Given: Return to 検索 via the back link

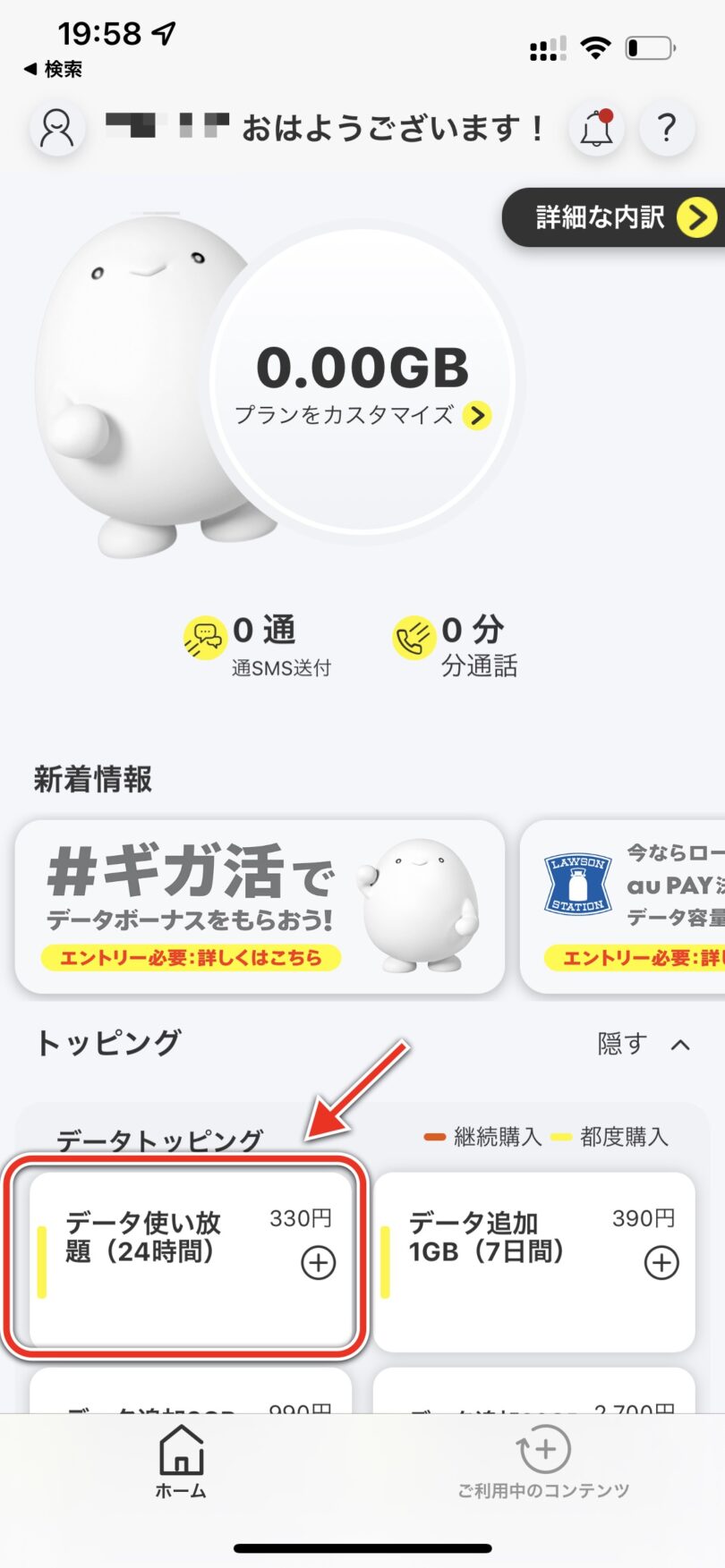Looking at the screenshot, I should (x=54, y=69).
